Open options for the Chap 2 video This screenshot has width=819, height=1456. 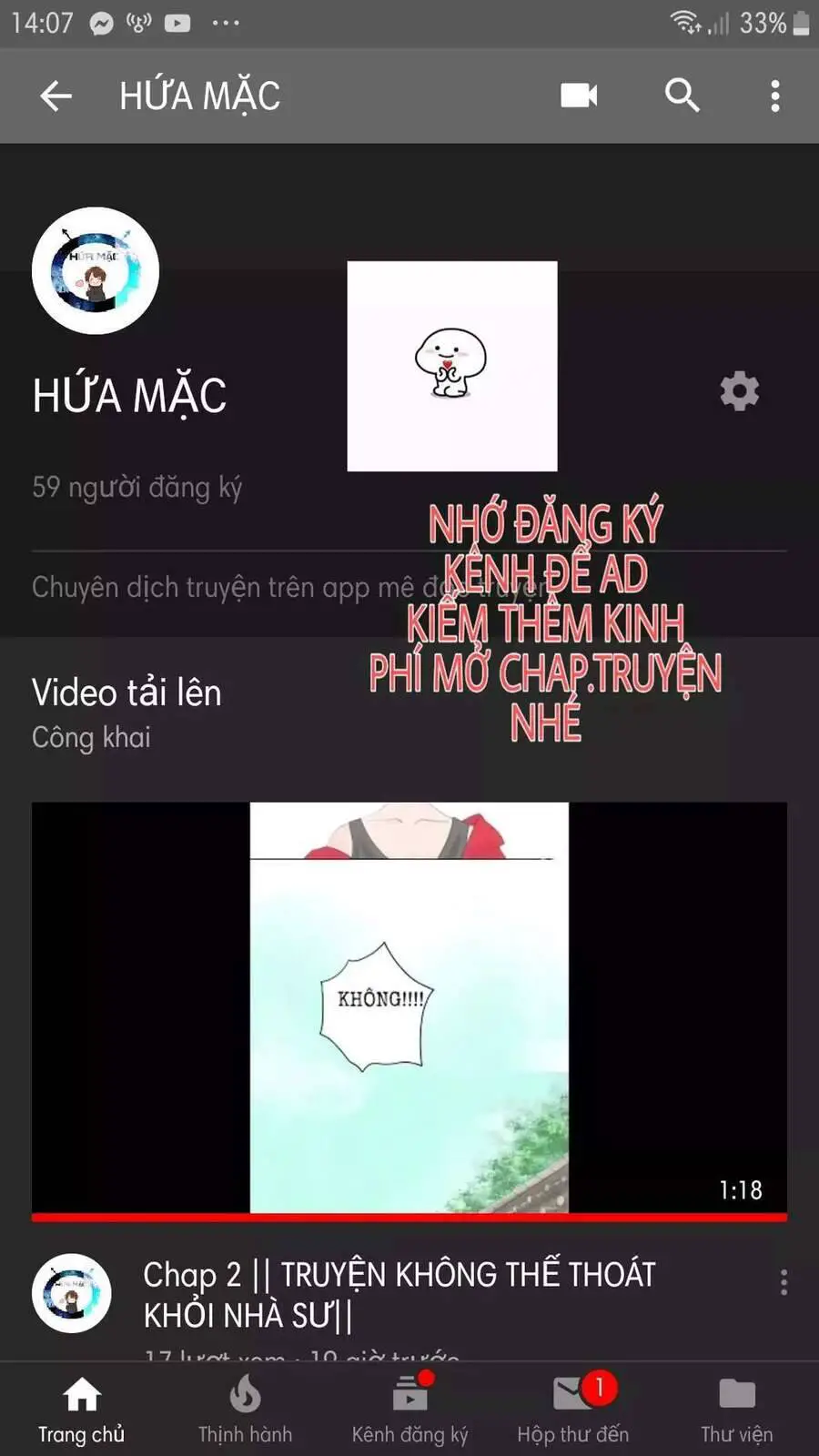coord(784,1282)
